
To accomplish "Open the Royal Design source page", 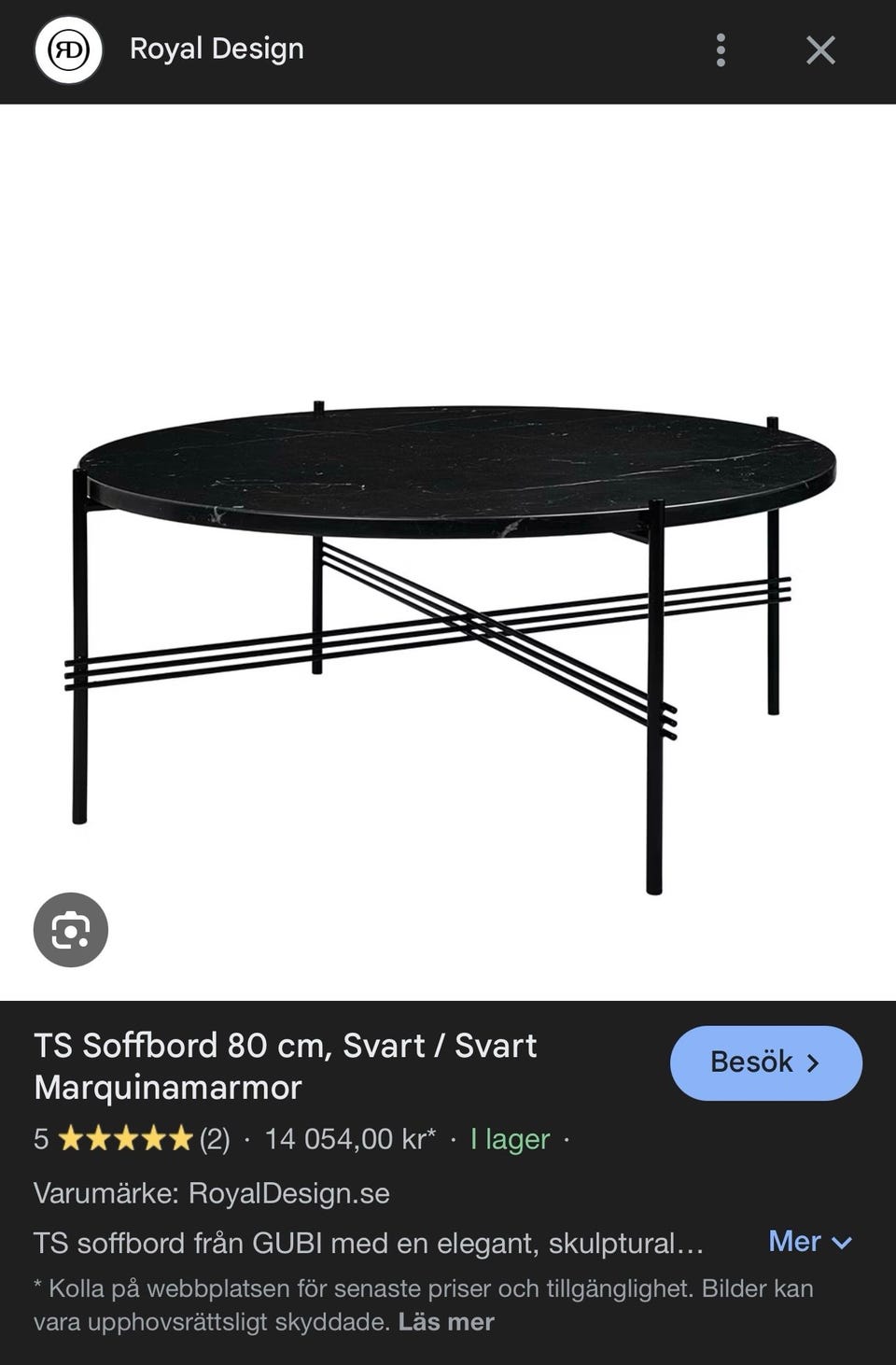I will [x=217, y=49].
